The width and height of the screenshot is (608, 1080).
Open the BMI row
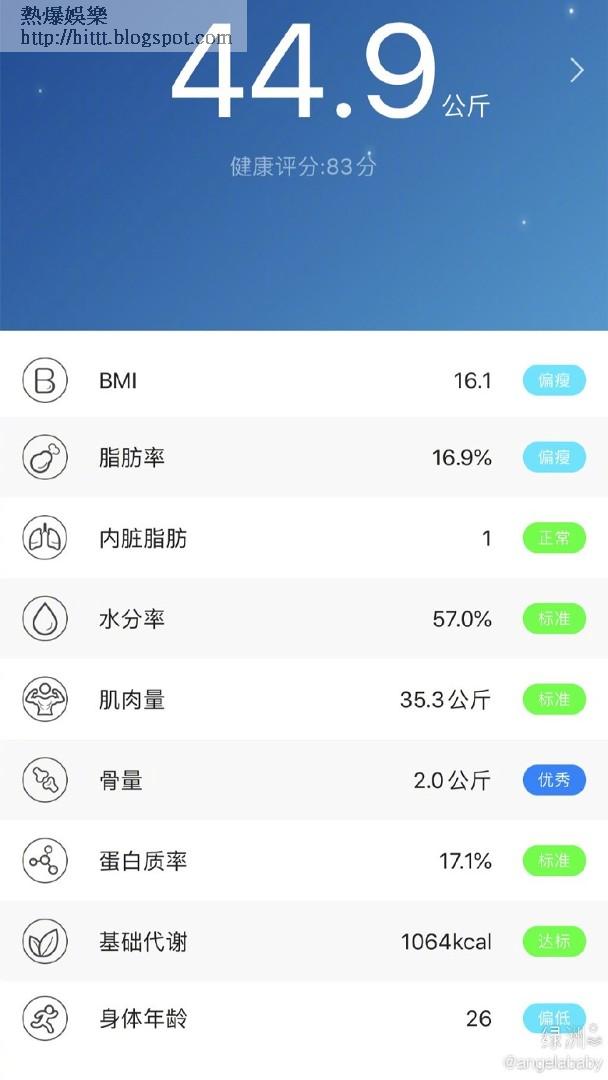tap(304, 381)
